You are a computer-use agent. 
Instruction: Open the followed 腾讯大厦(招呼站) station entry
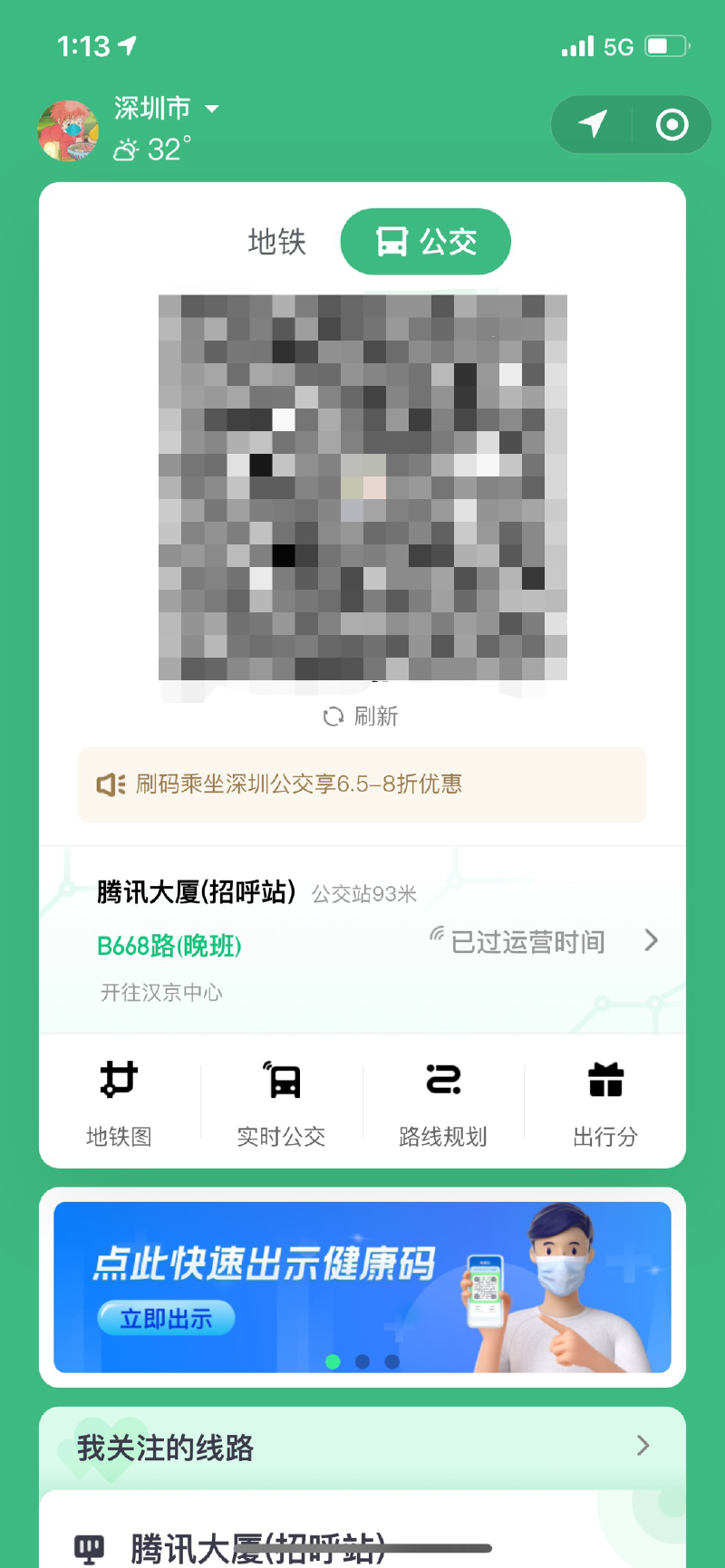pyautogui.click(x=258, y=1547)
